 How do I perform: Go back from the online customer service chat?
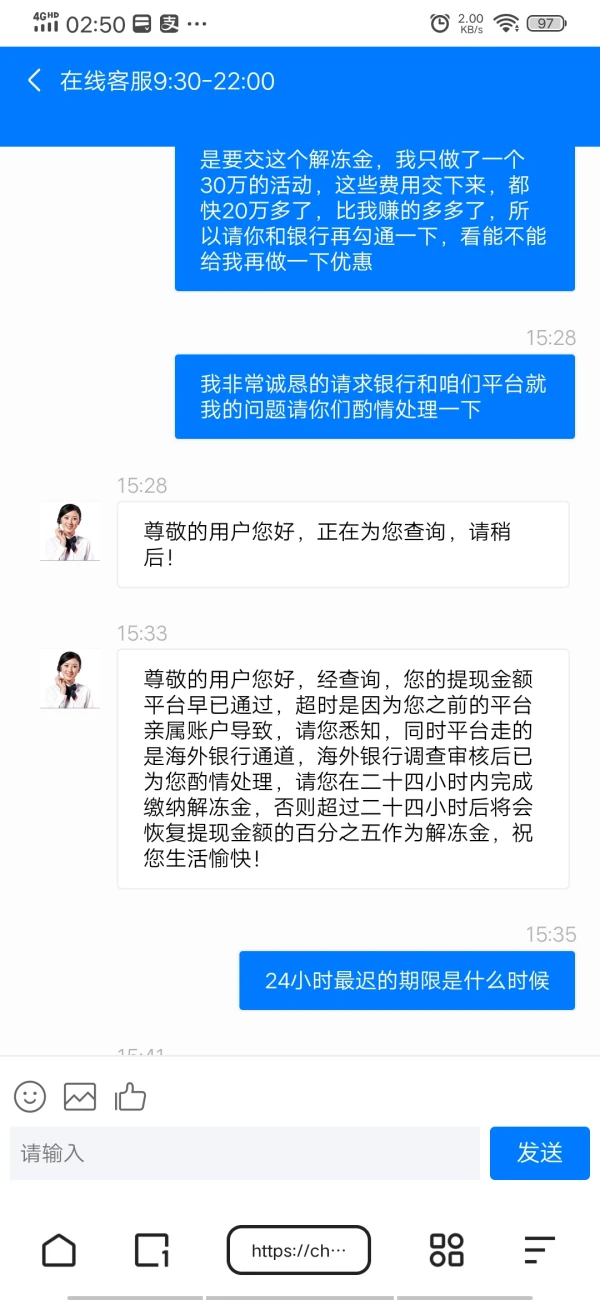[x=35, y=81]
